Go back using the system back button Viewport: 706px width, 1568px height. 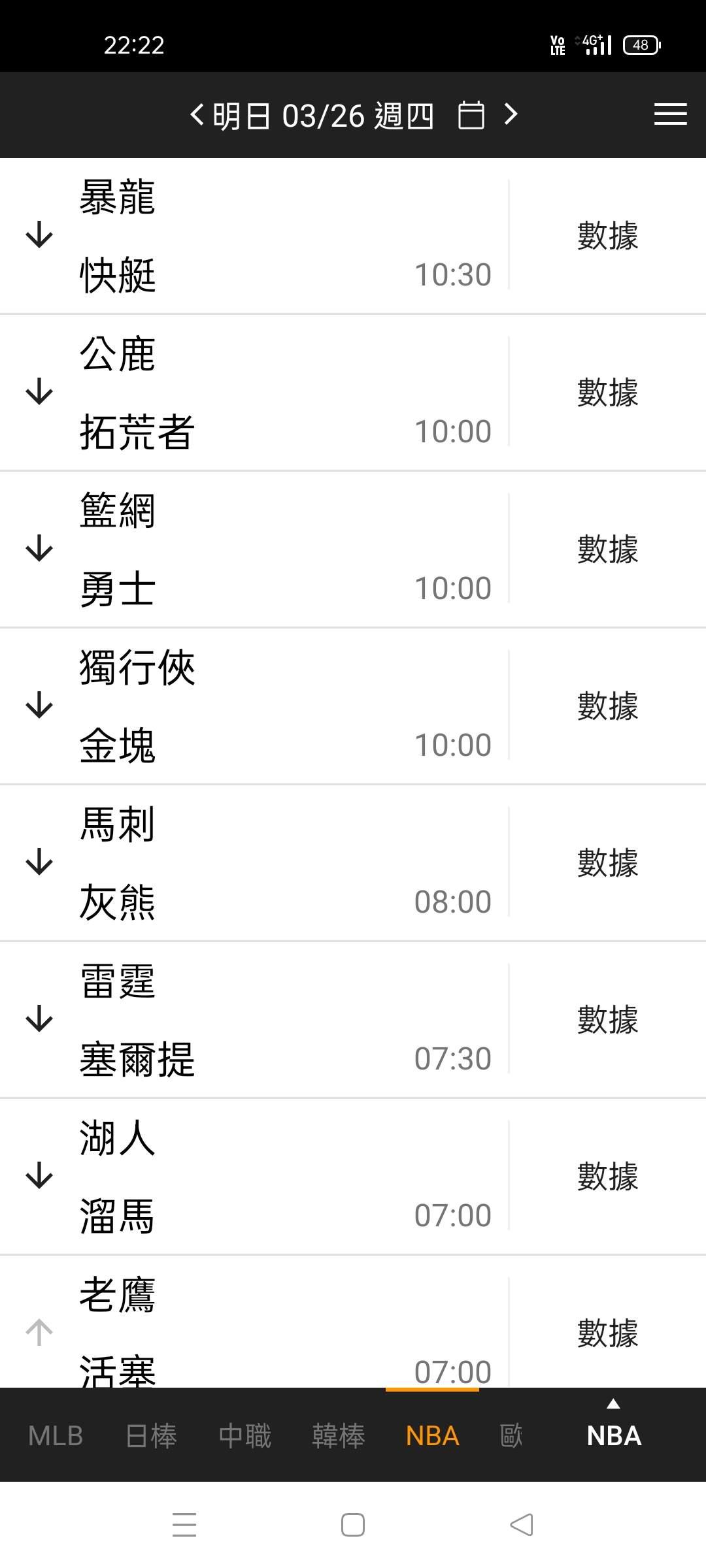coord(521,1525)
